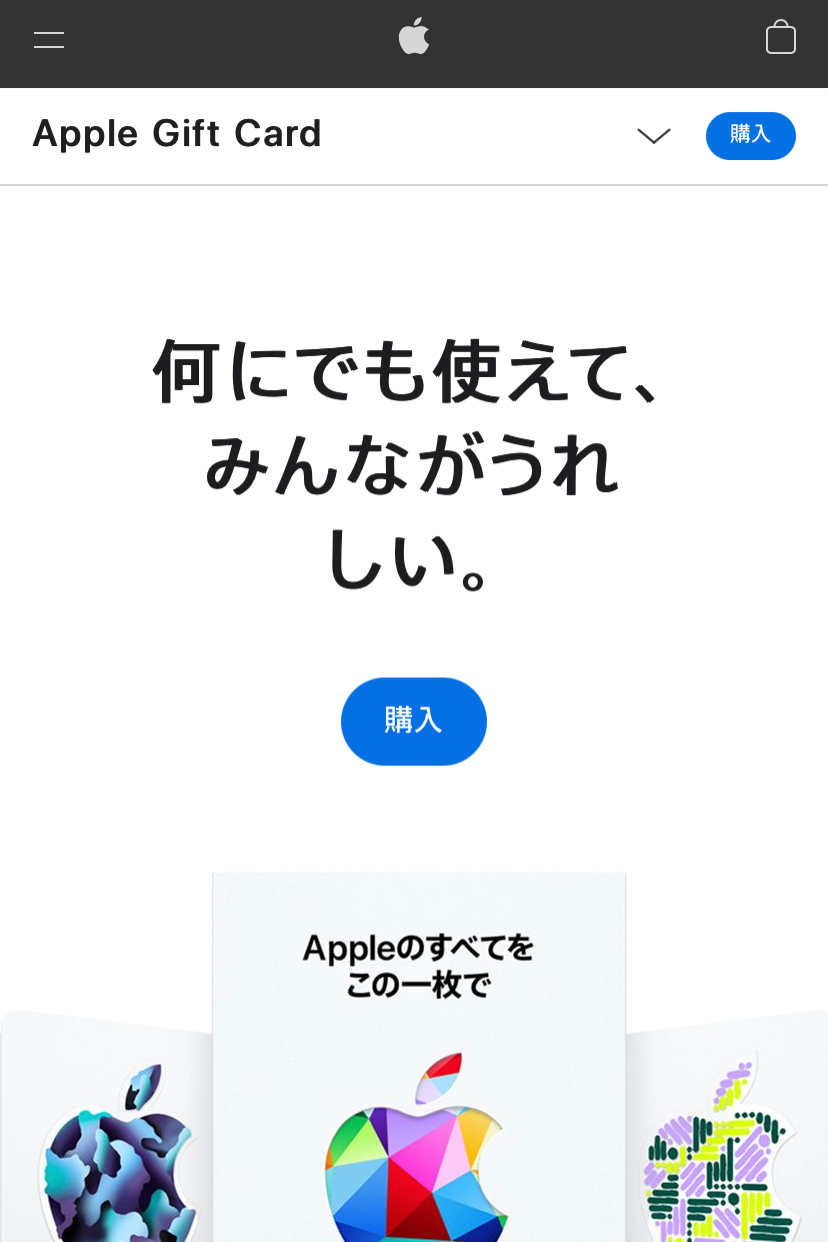
Task: Open the shopping bag
Action: [x=780, y=38]
